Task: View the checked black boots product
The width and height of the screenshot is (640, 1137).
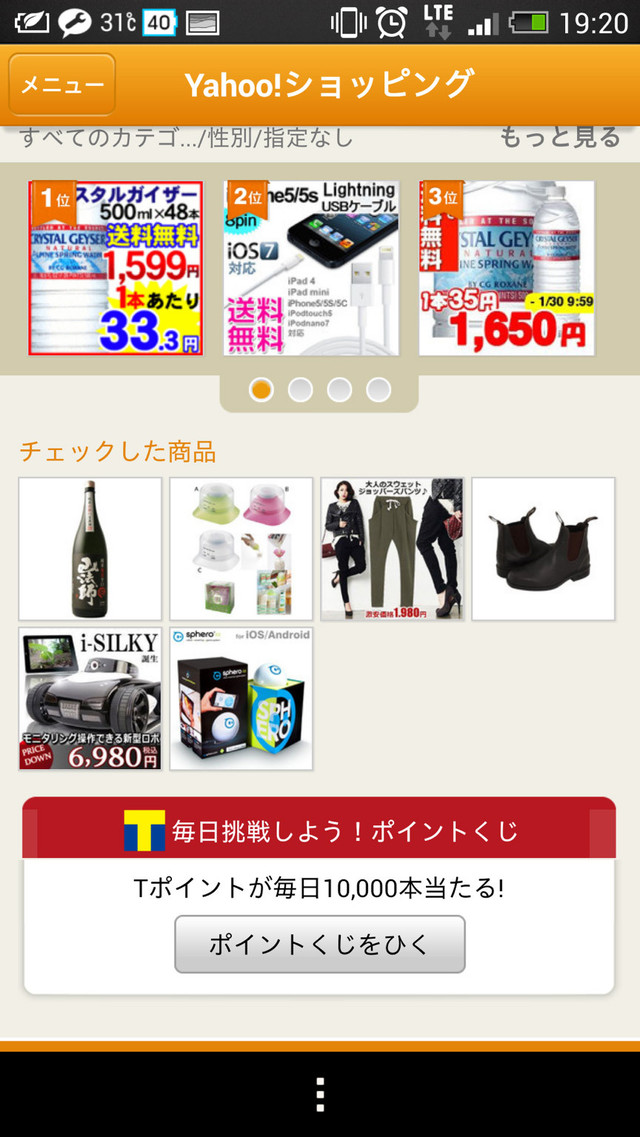Action: click(543, 549)
